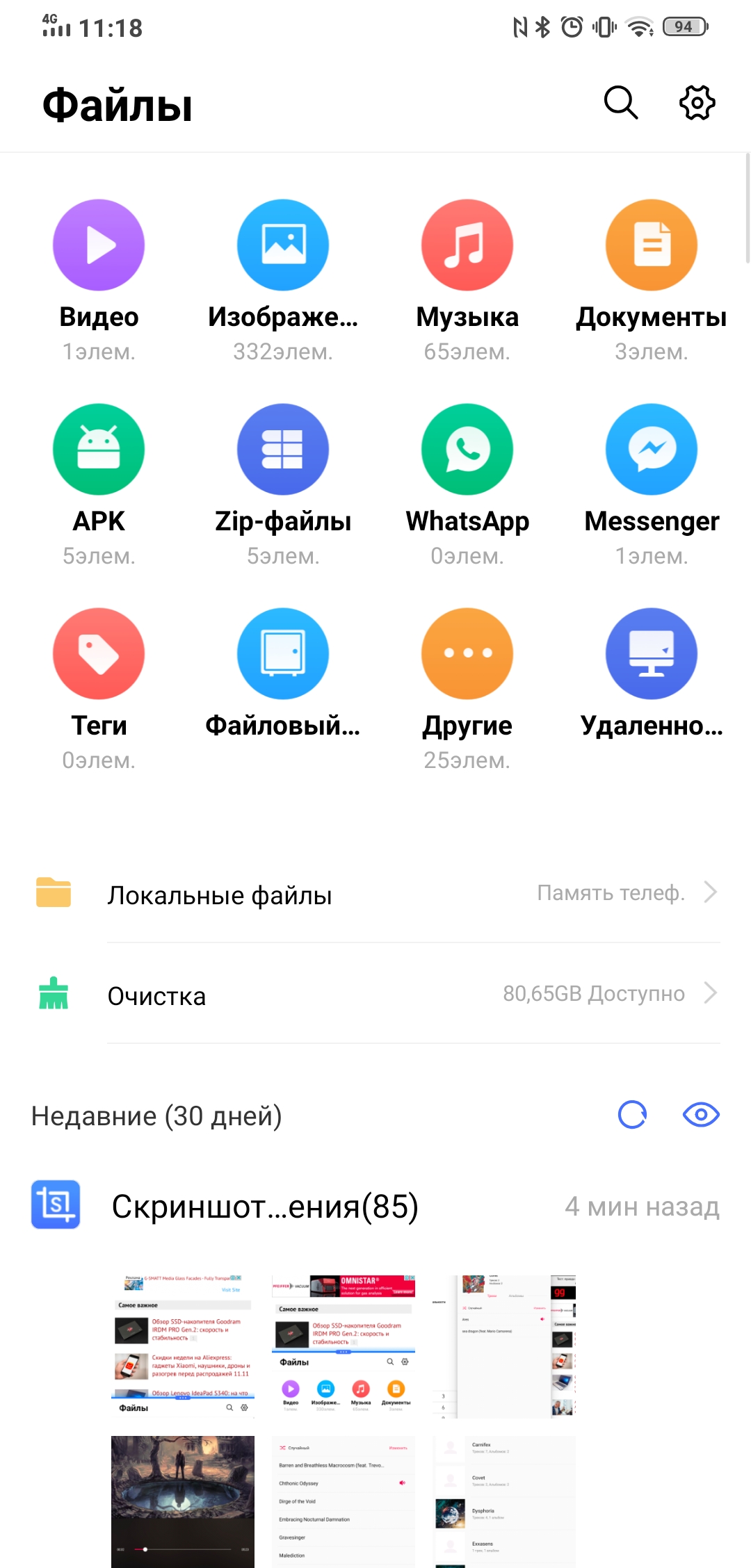751x1568 pixels.
Task: Open the search icon
Action: [x=620, y=104]
